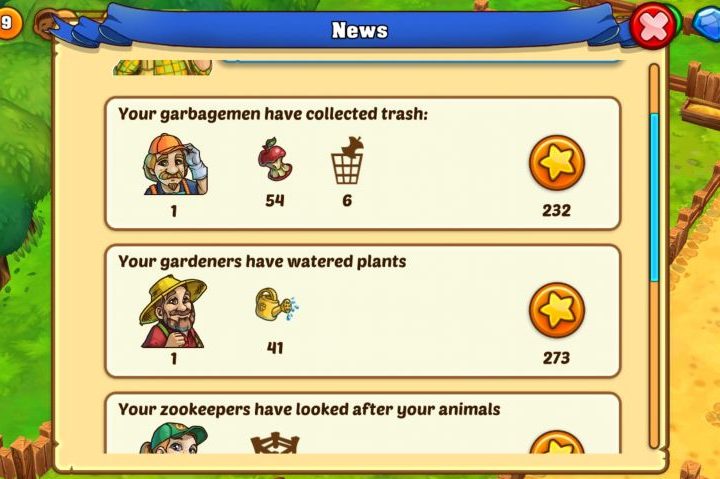The width and height of the screenshot is (720, 479).
Task: Close the News dialog
Action: 655,27
